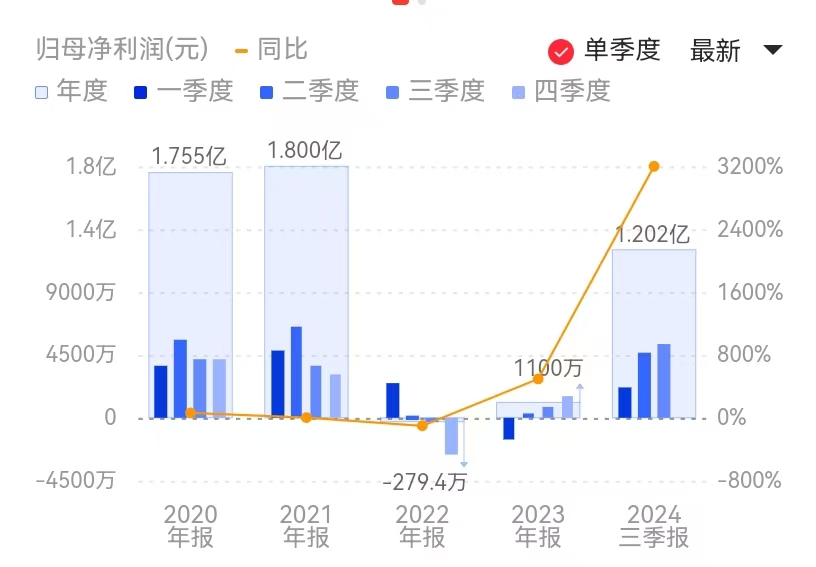The width and height of the screenshot is (816, 567).
Task: Expand the 最新 dropdown
Action: [735, 50]
